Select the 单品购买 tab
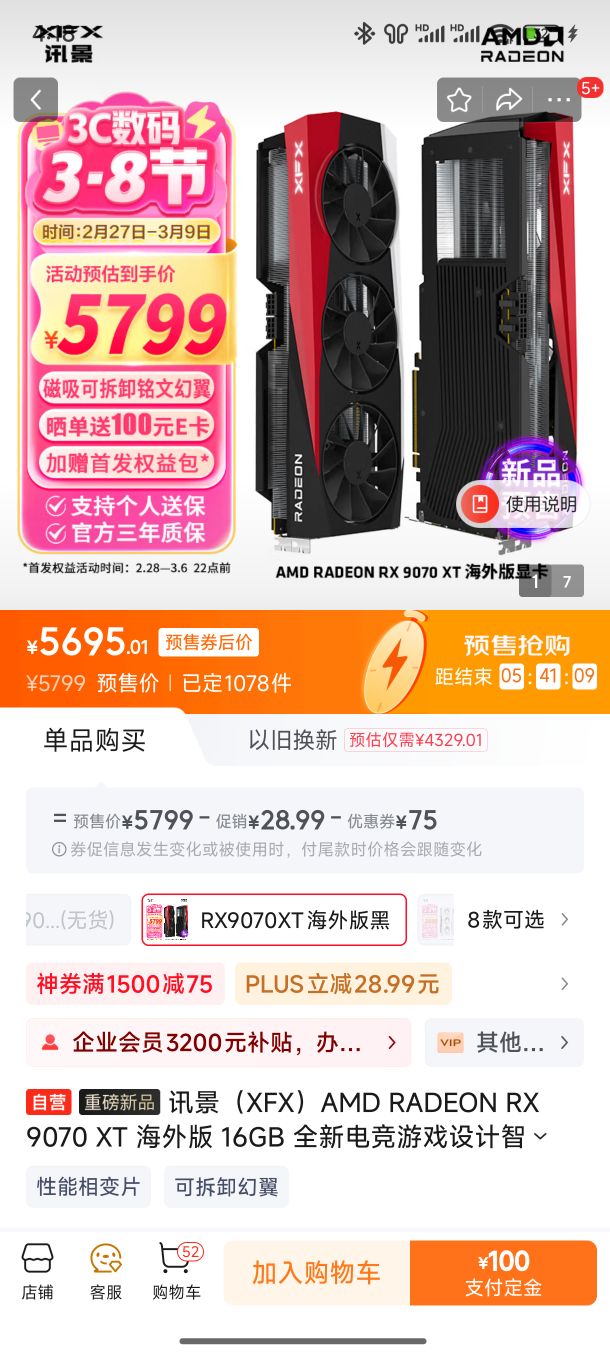Image resolution: width=610 pixels, height=1356 pixels. tap(94, 740)
